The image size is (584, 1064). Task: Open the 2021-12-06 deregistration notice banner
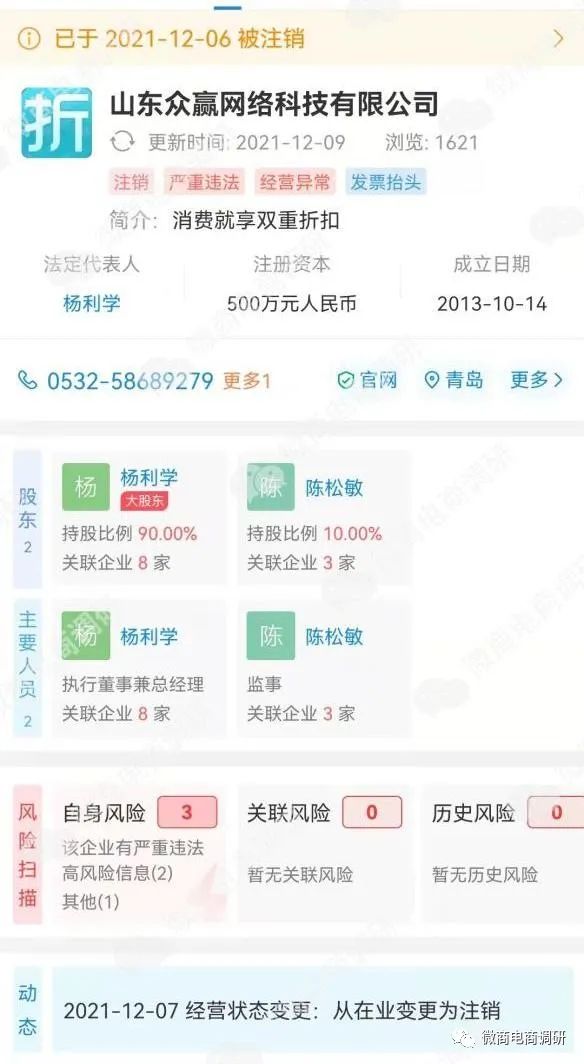click(292, 39)
